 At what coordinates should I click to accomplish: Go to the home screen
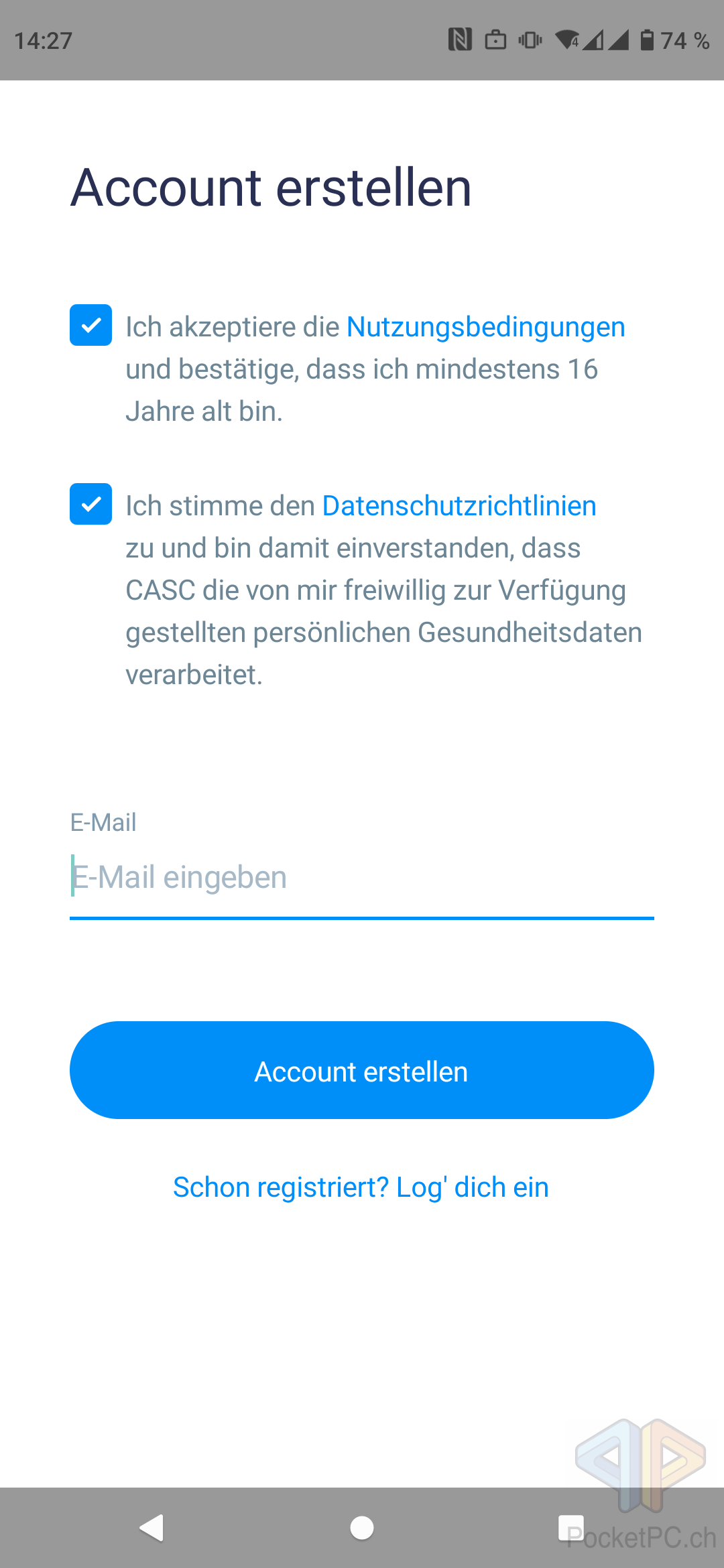[362, 1528]
